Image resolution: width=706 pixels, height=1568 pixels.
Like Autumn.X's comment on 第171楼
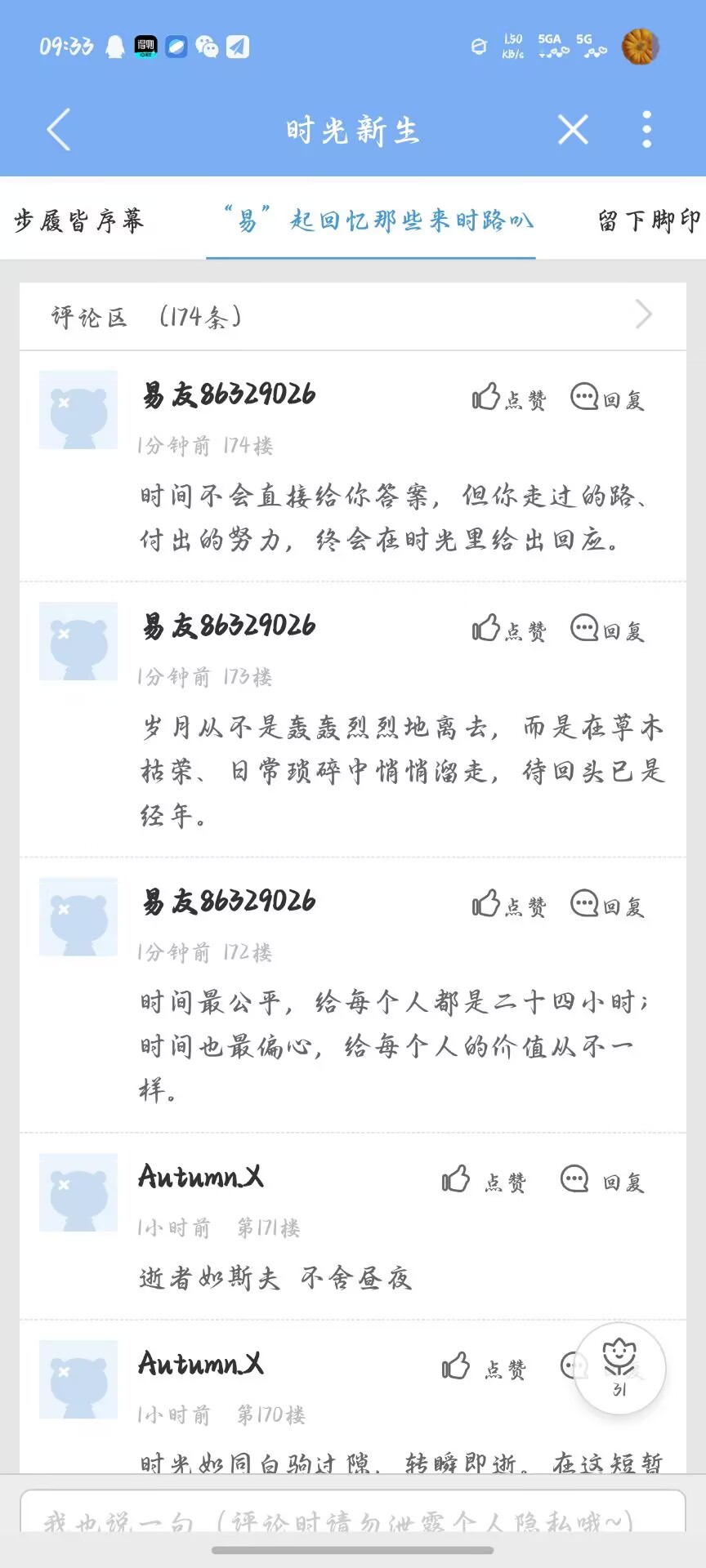(484, 1181)
